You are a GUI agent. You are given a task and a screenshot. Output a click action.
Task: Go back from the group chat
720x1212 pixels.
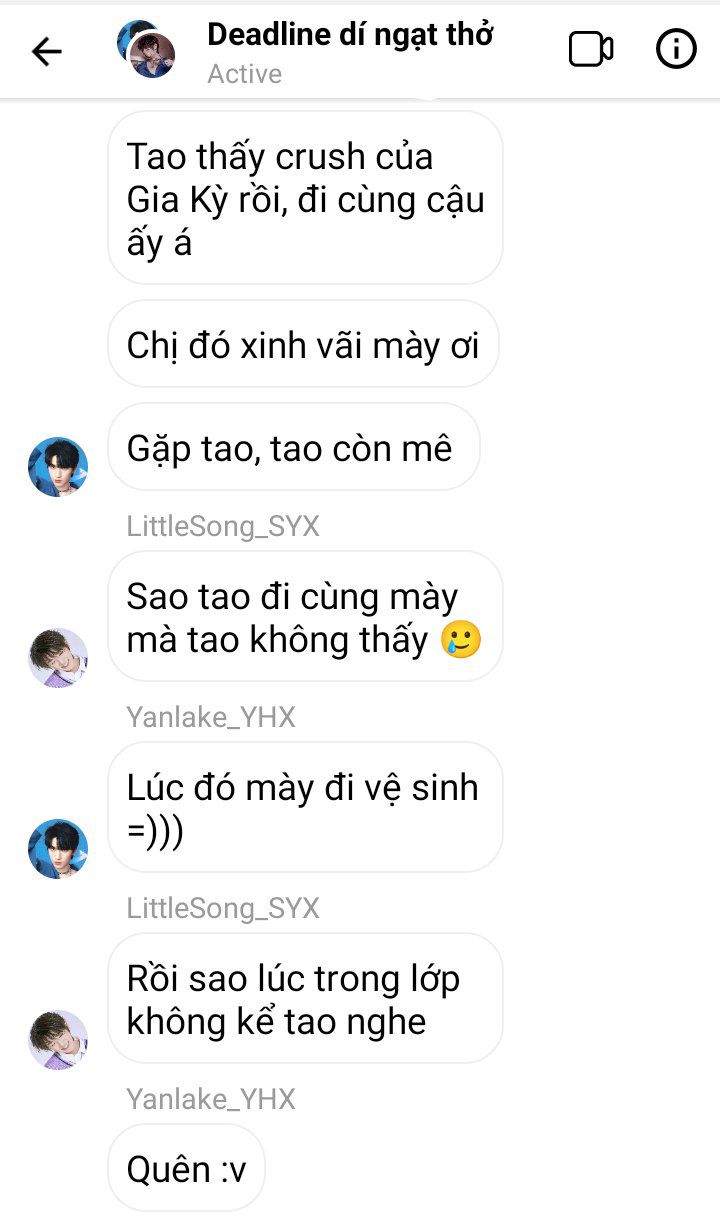coord(47,51)
